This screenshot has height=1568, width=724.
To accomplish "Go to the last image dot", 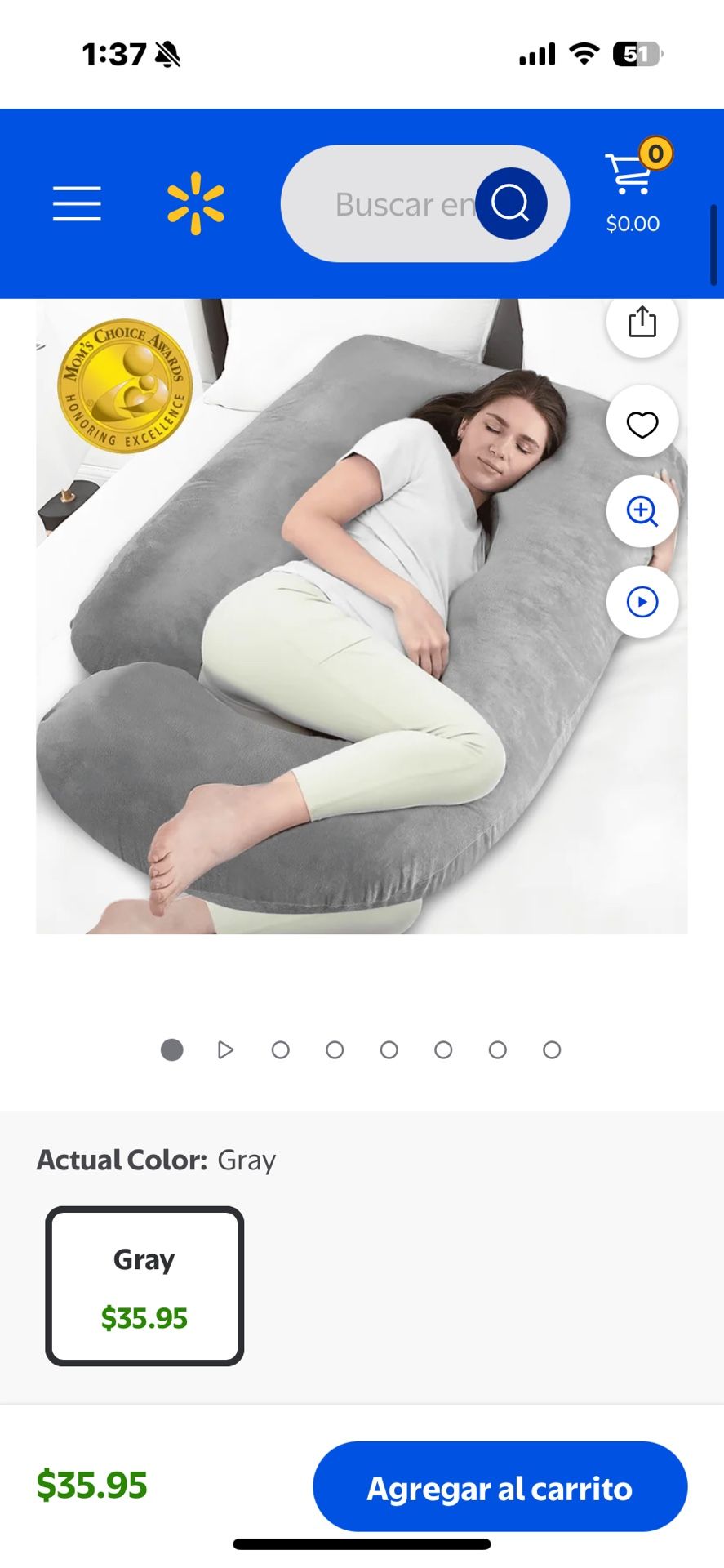I will click(x=552, y=1049).
